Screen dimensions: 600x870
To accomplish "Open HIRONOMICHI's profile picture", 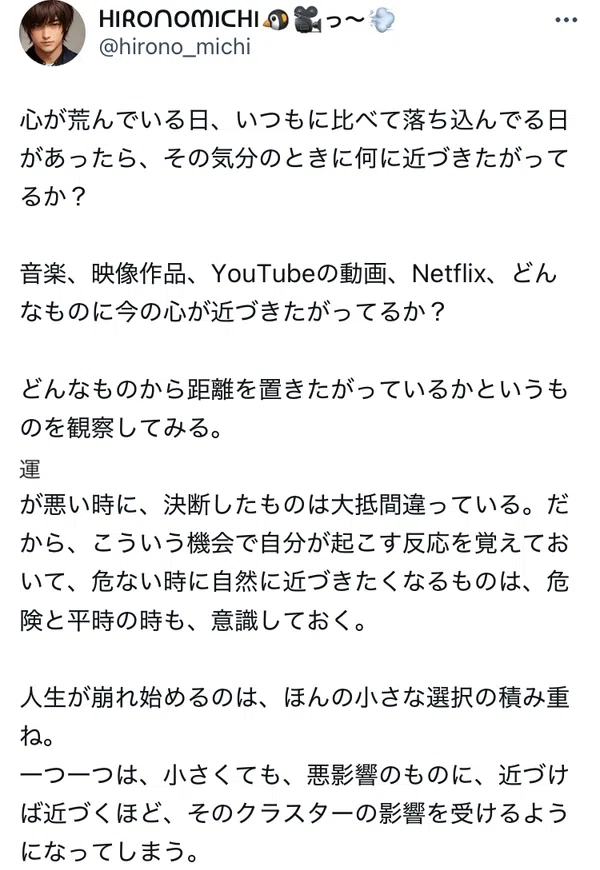I will [52, 33].
